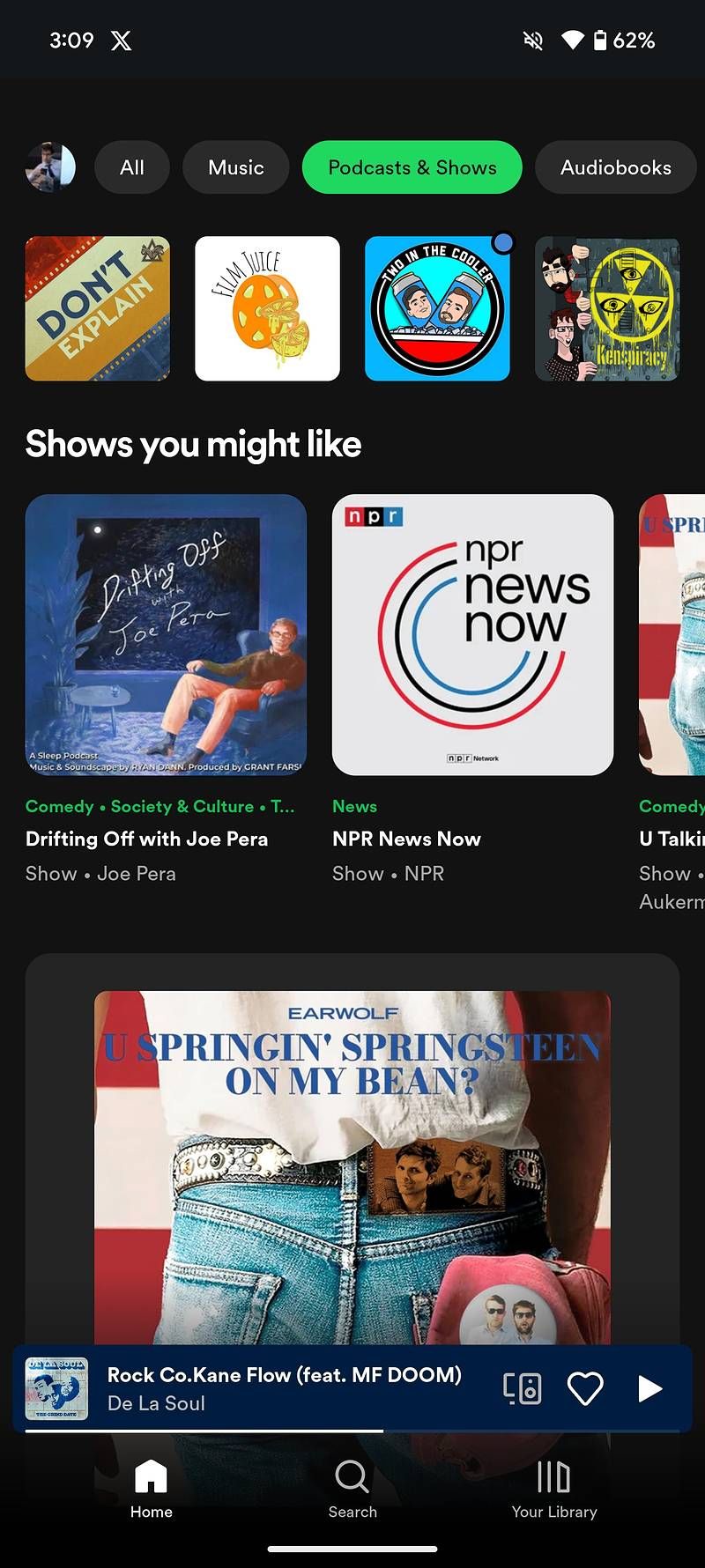Tap the U Springin' Springsteen artwork

point(351,1163)
